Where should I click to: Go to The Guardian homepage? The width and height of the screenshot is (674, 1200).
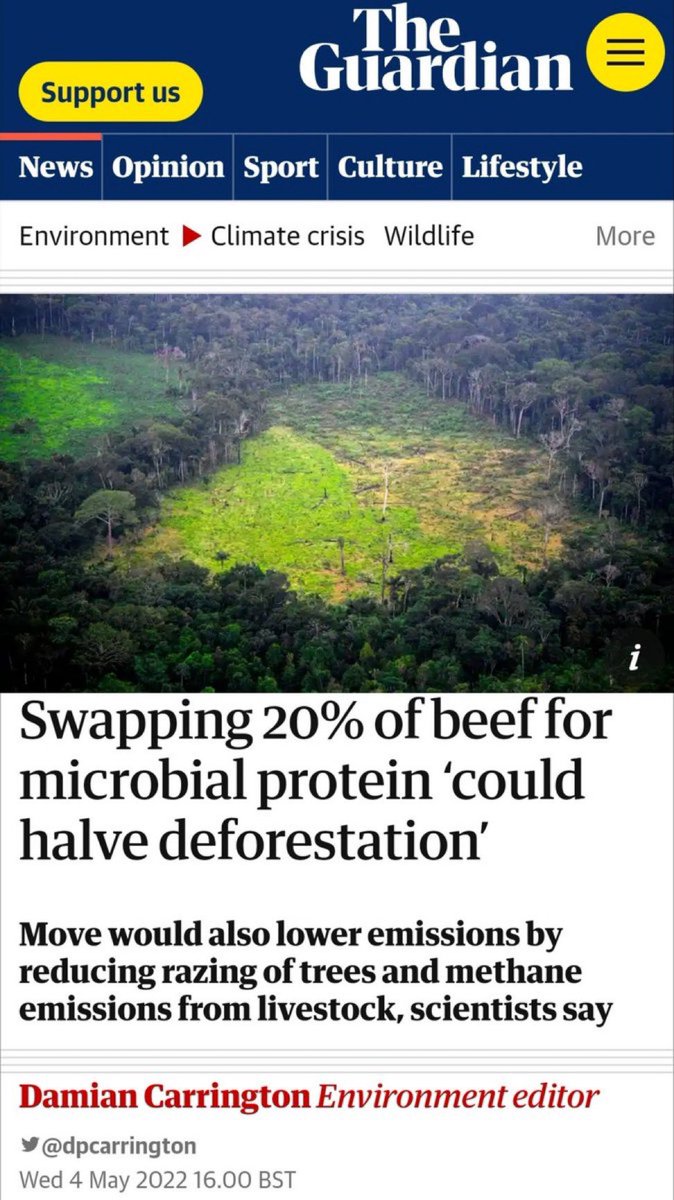[x=435, y=48]
